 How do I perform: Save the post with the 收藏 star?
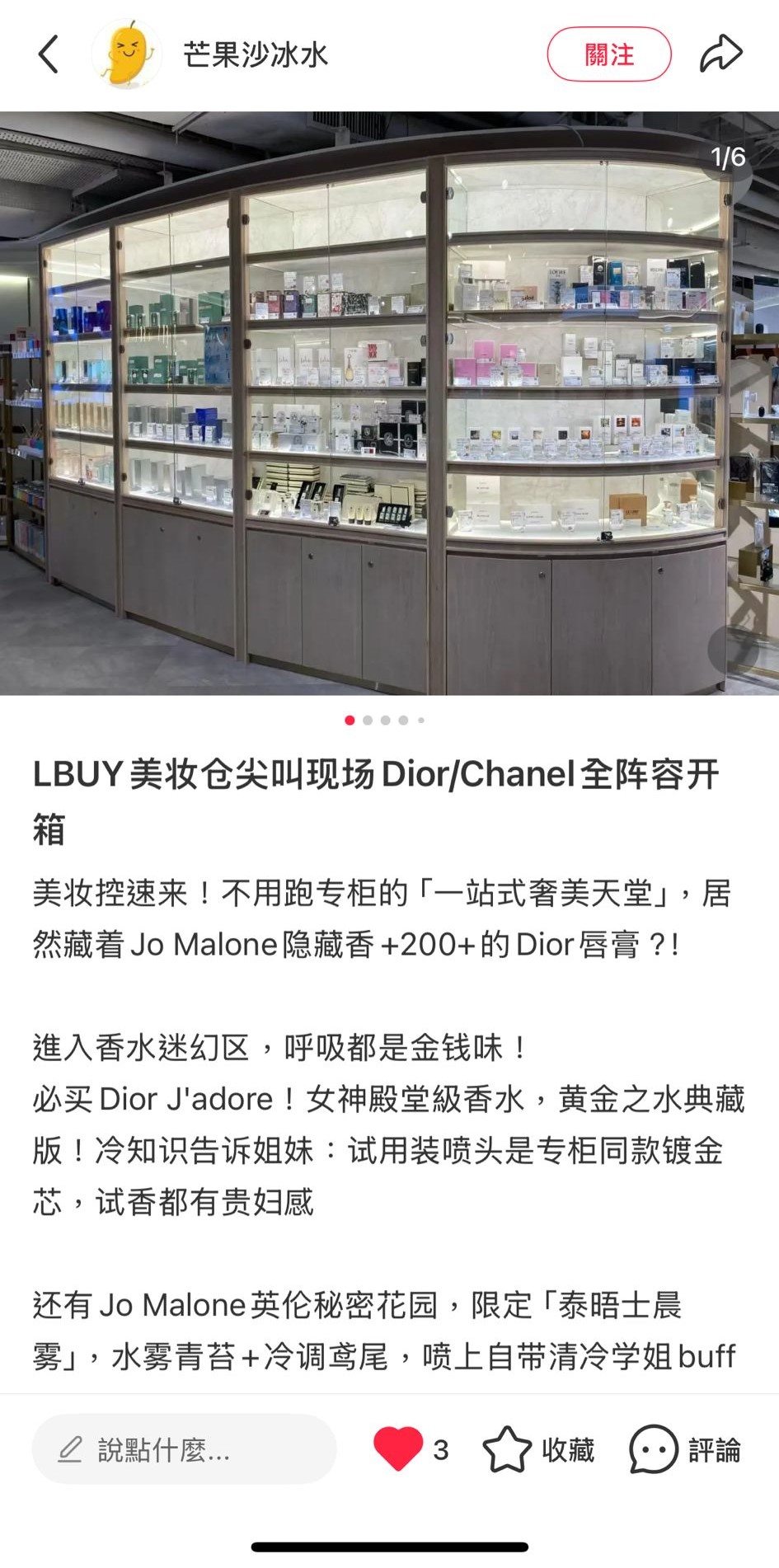pos(538,1449)
